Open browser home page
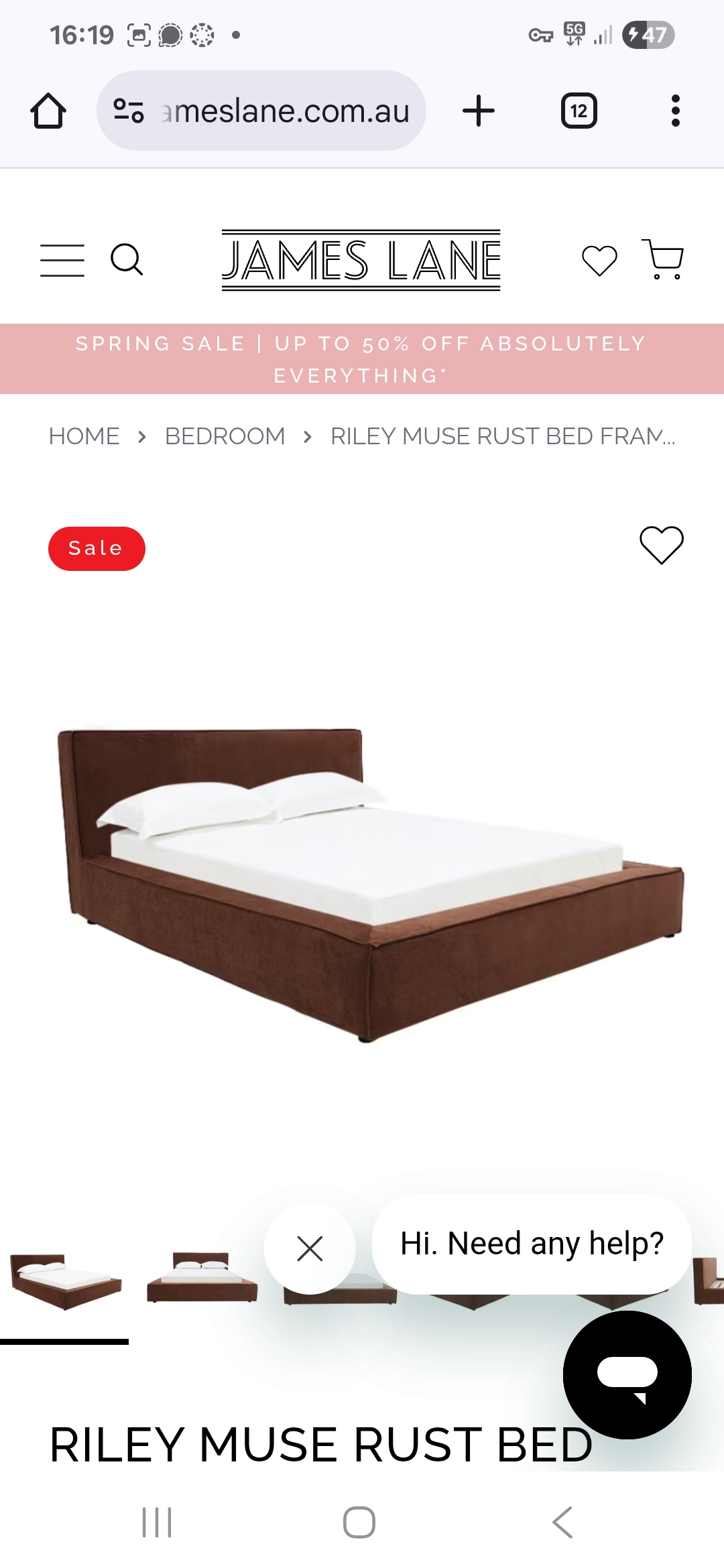 [x=48, y=111]
